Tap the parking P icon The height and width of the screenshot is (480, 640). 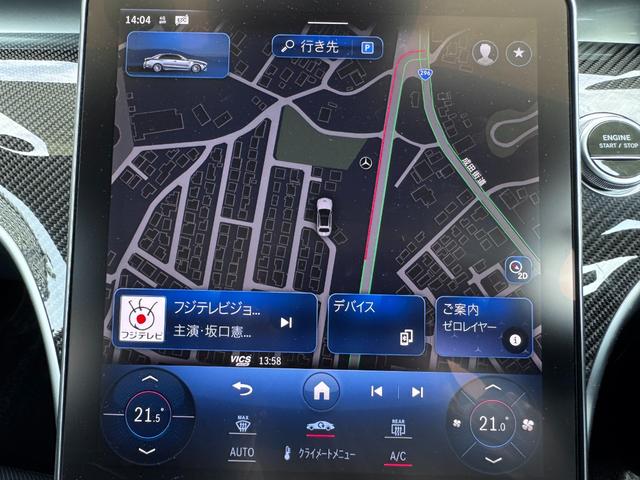tap(368, 46)
